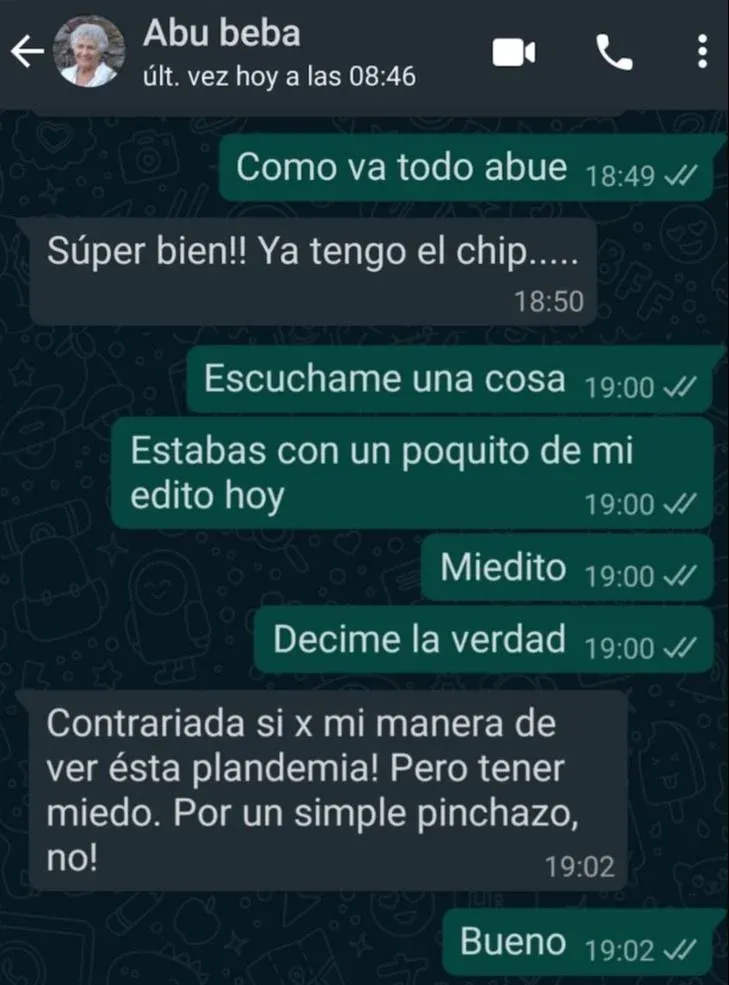Start a video call with Abu beba
Image resolution: width=729 pixels, height=985 pixels.
(x=514, y=54)
